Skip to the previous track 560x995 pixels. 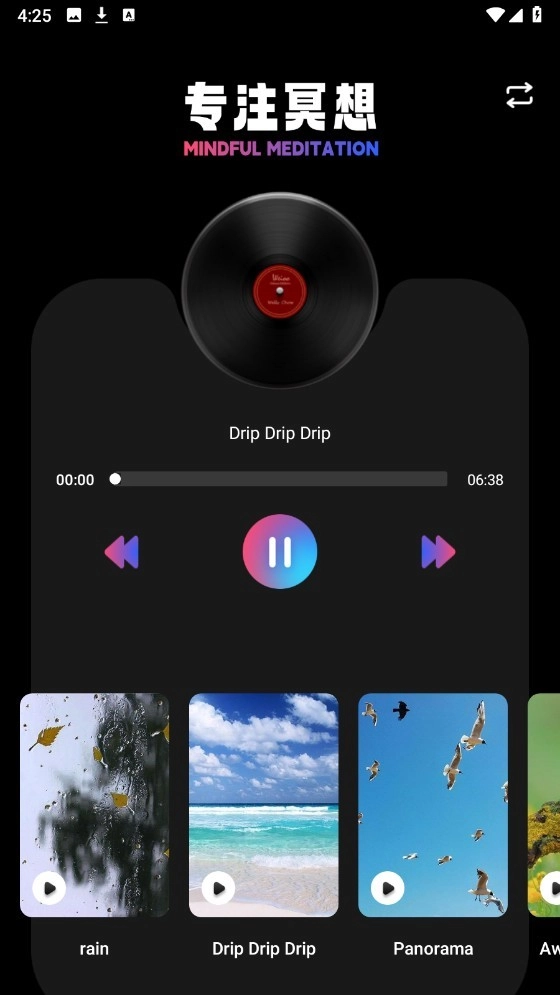coord(122,552)
